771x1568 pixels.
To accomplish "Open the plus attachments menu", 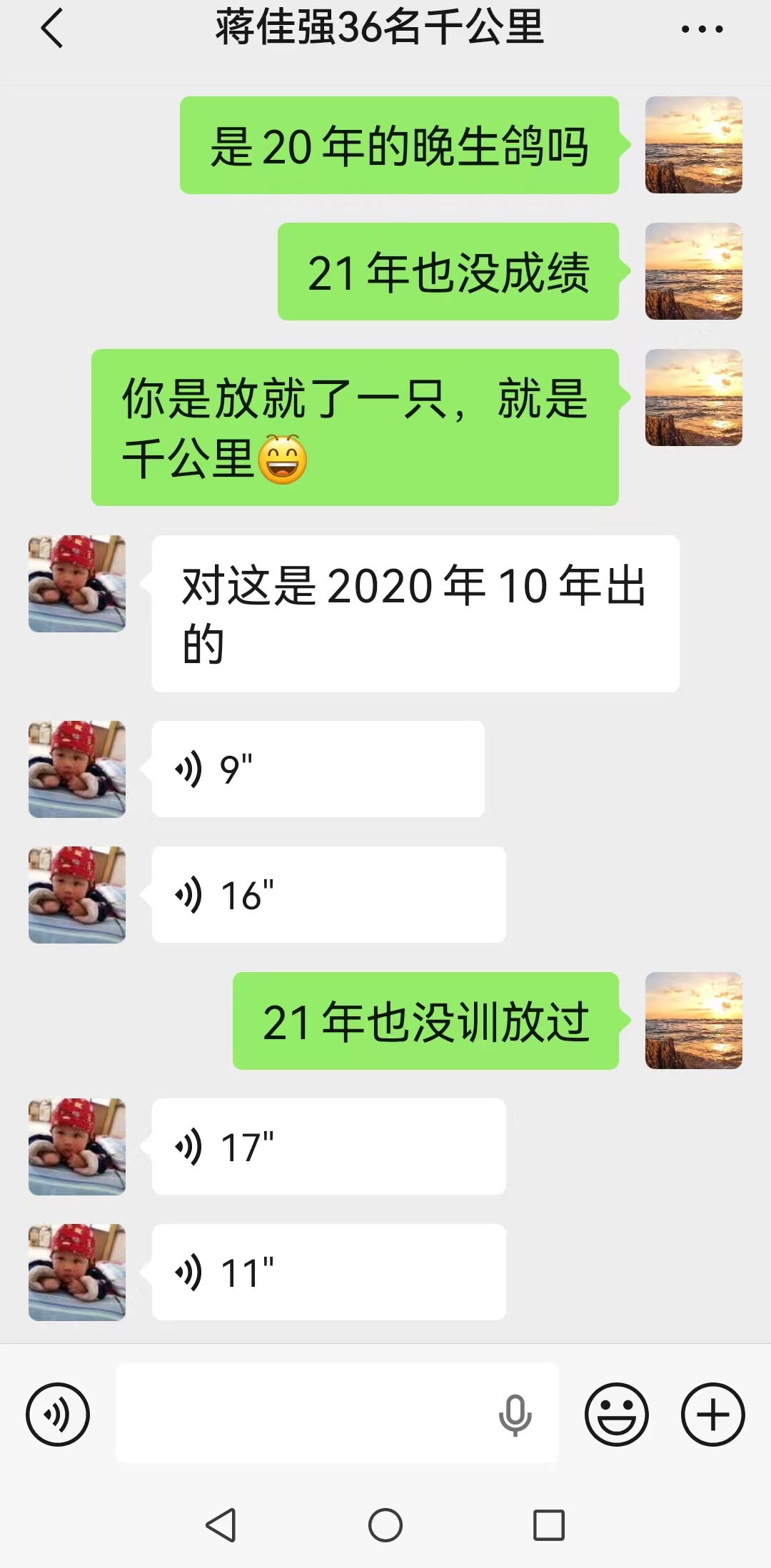I will click(x=712, y=1414).
